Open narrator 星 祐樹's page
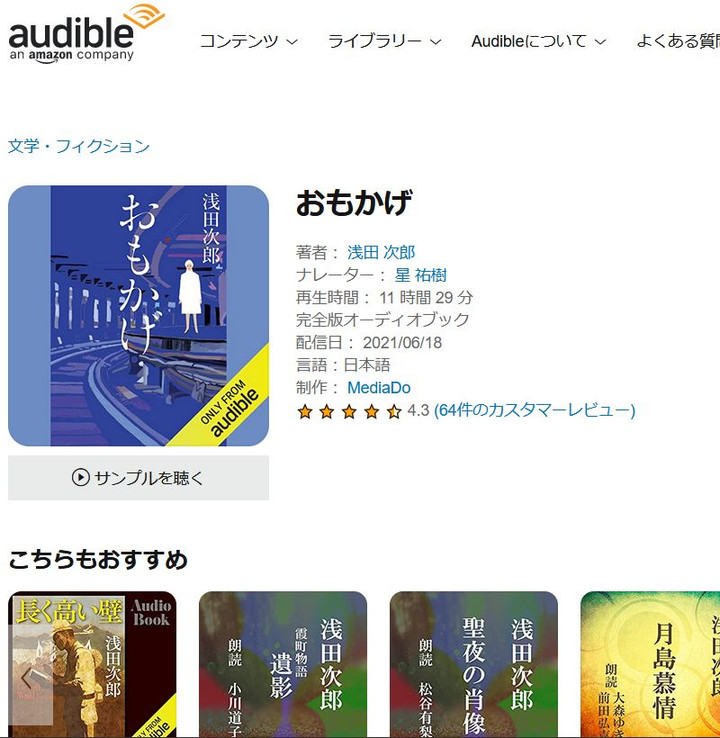 (420, 275)
